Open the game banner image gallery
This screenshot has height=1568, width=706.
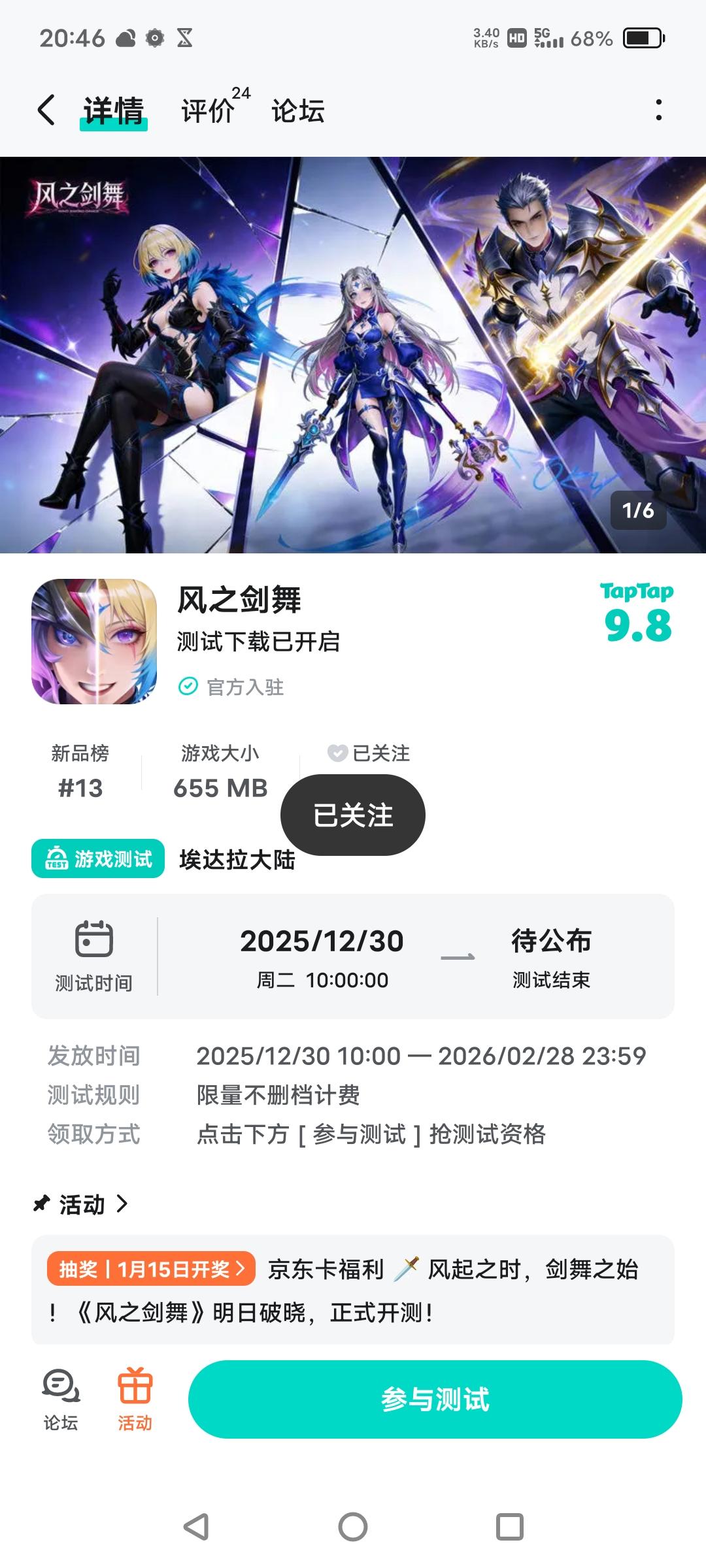353,355
